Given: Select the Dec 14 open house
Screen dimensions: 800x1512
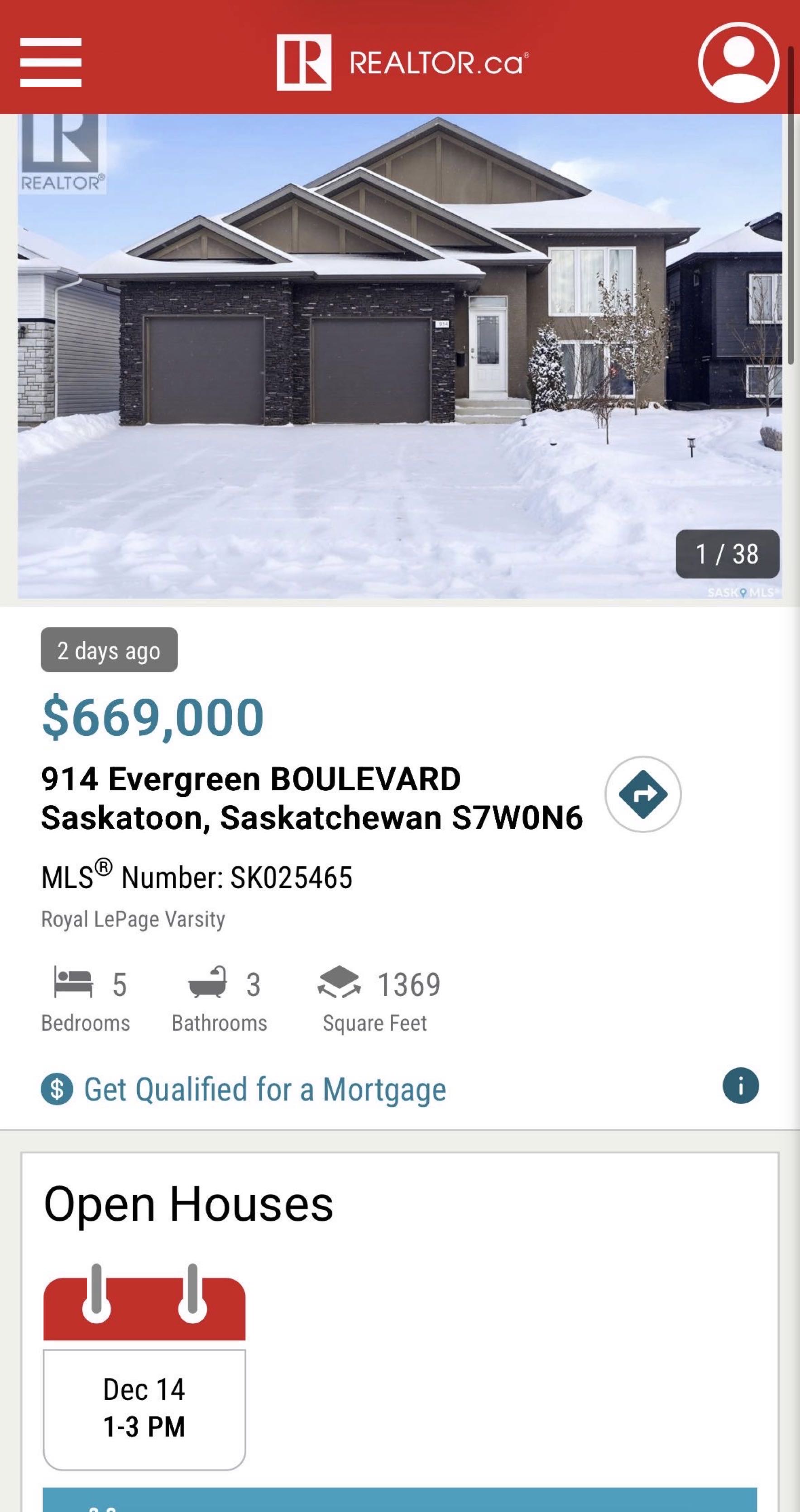Looking at the screenshot, I should [144, 1407].
